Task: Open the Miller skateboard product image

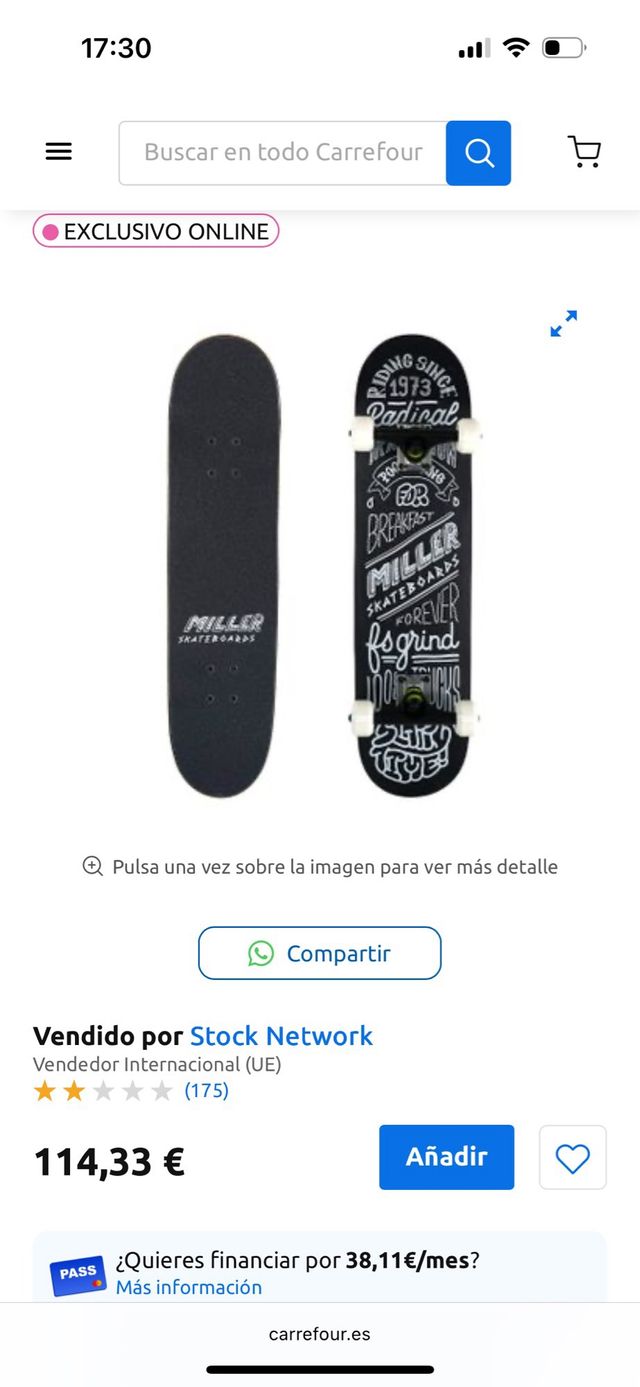Action: (320, 565)
